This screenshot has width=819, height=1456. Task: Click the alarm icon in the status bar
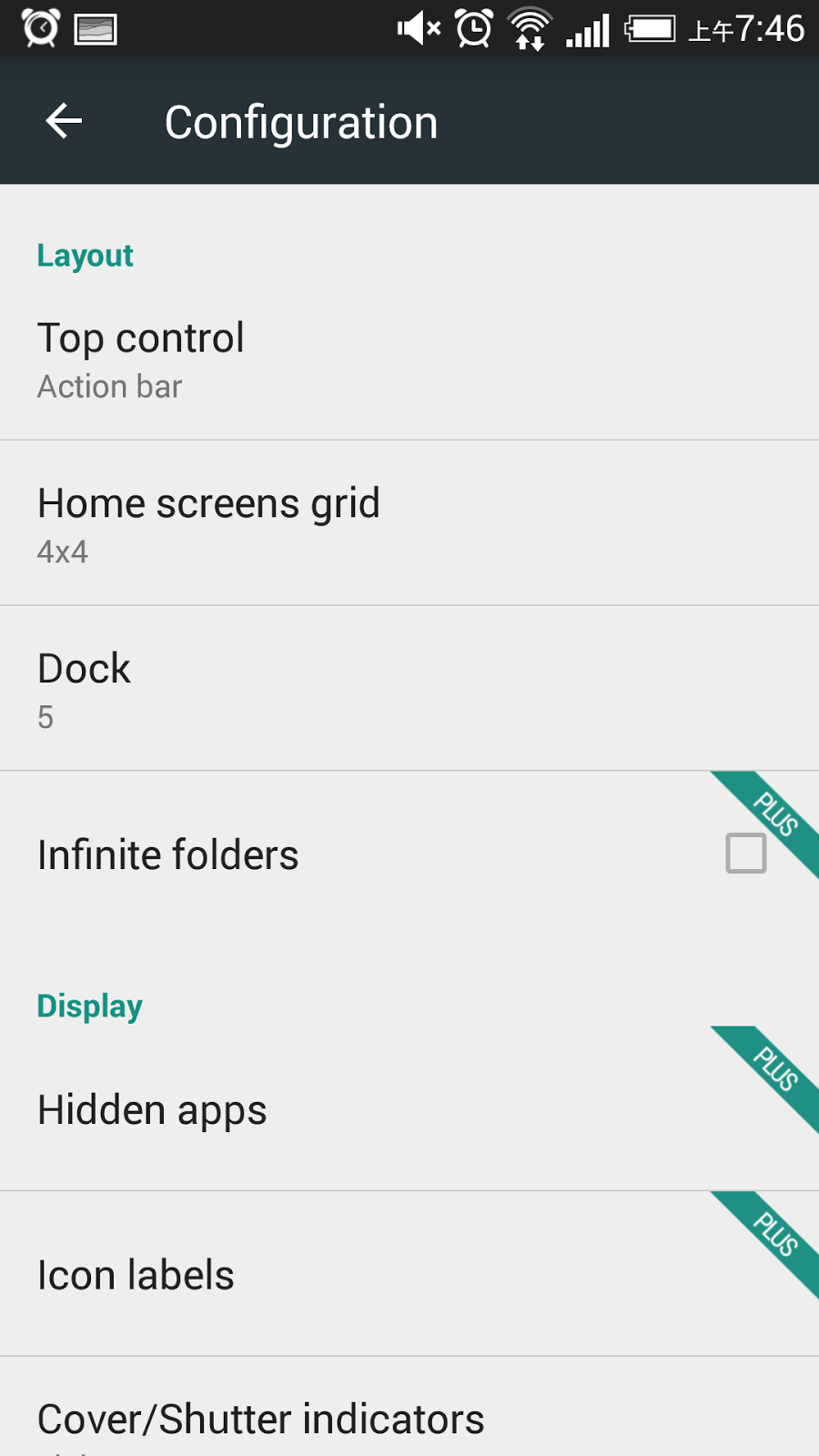pos(473,27)
